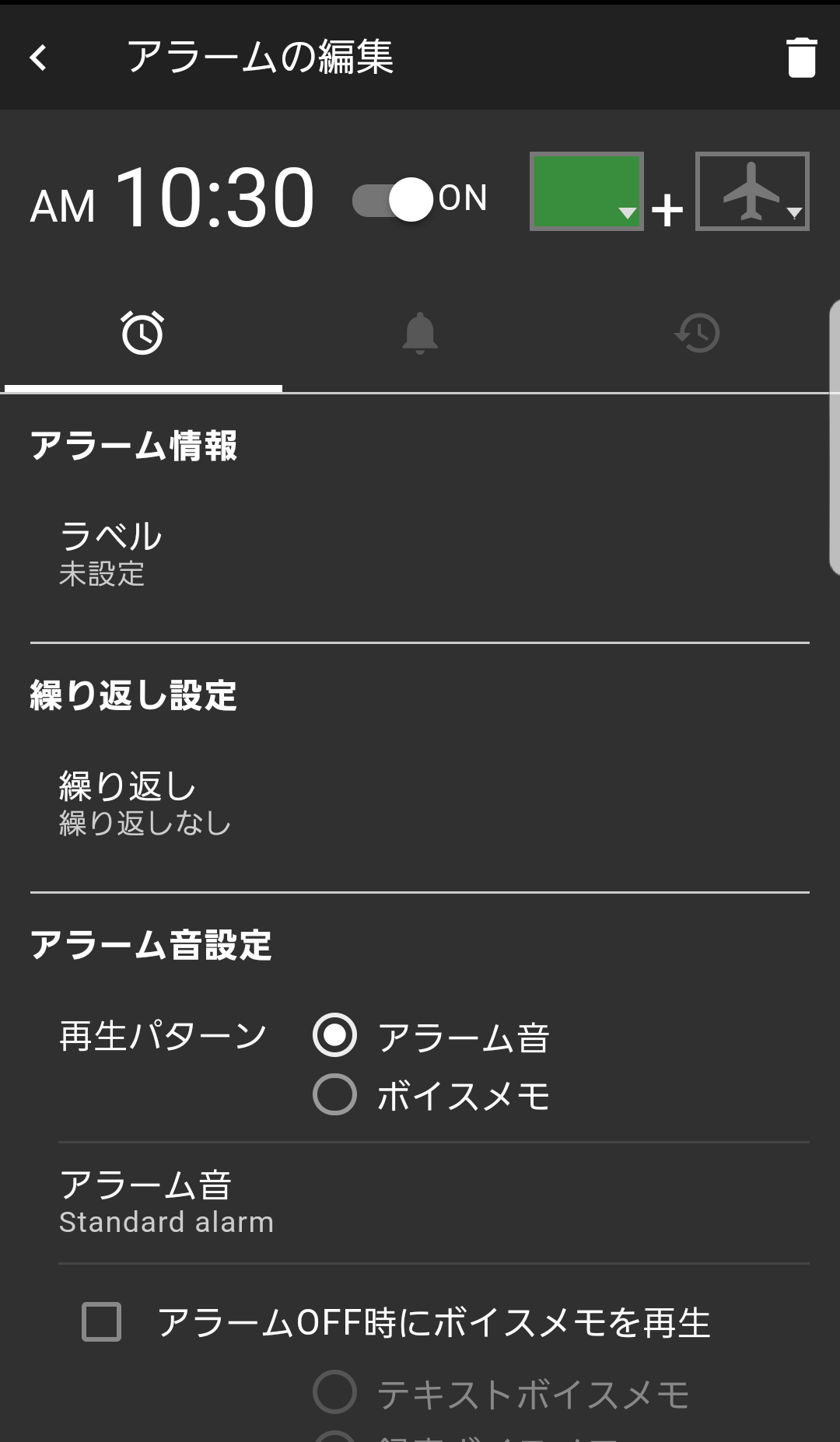This screenshot has width=840, height=1442.
Task: Delete this alarm with the trash icon
Action: (x=801, y=57)
